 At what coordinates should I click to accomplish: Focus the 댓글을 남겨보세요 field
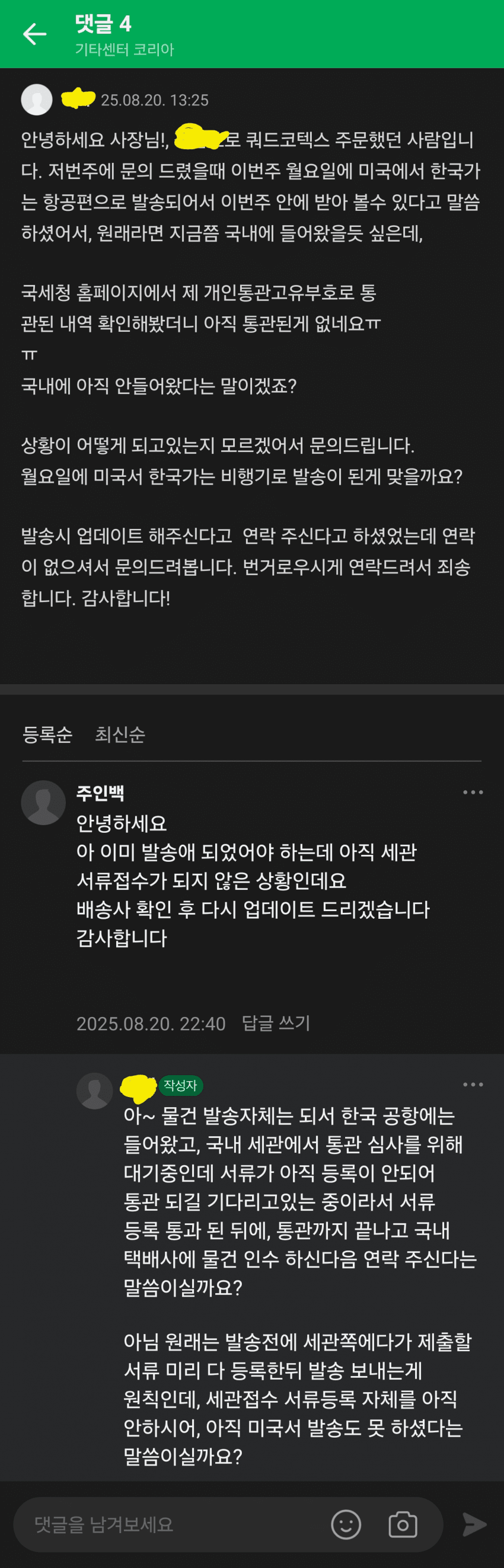click(x=171, y=1524)
